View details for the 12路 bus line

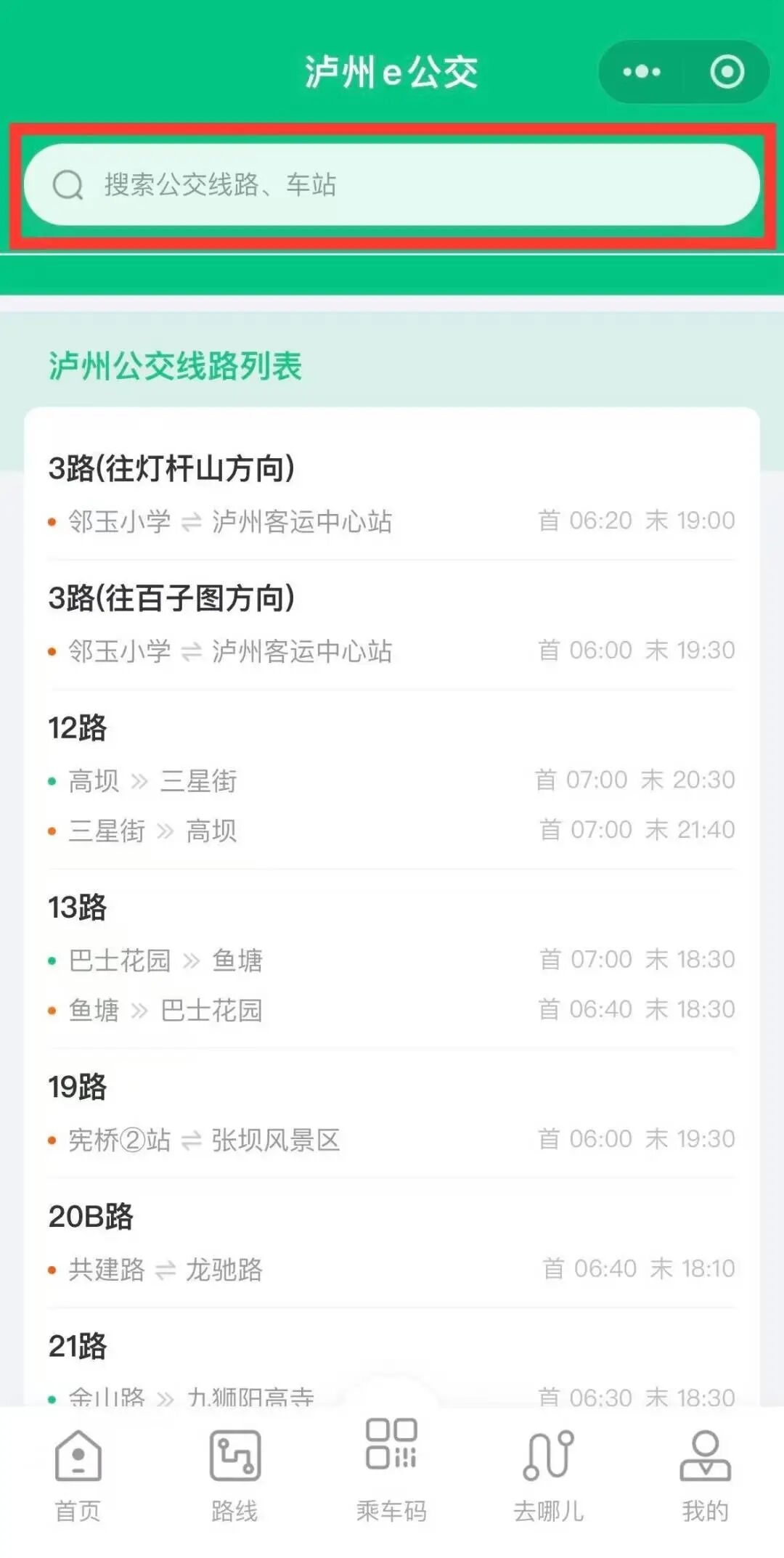(x=392, y=779)
